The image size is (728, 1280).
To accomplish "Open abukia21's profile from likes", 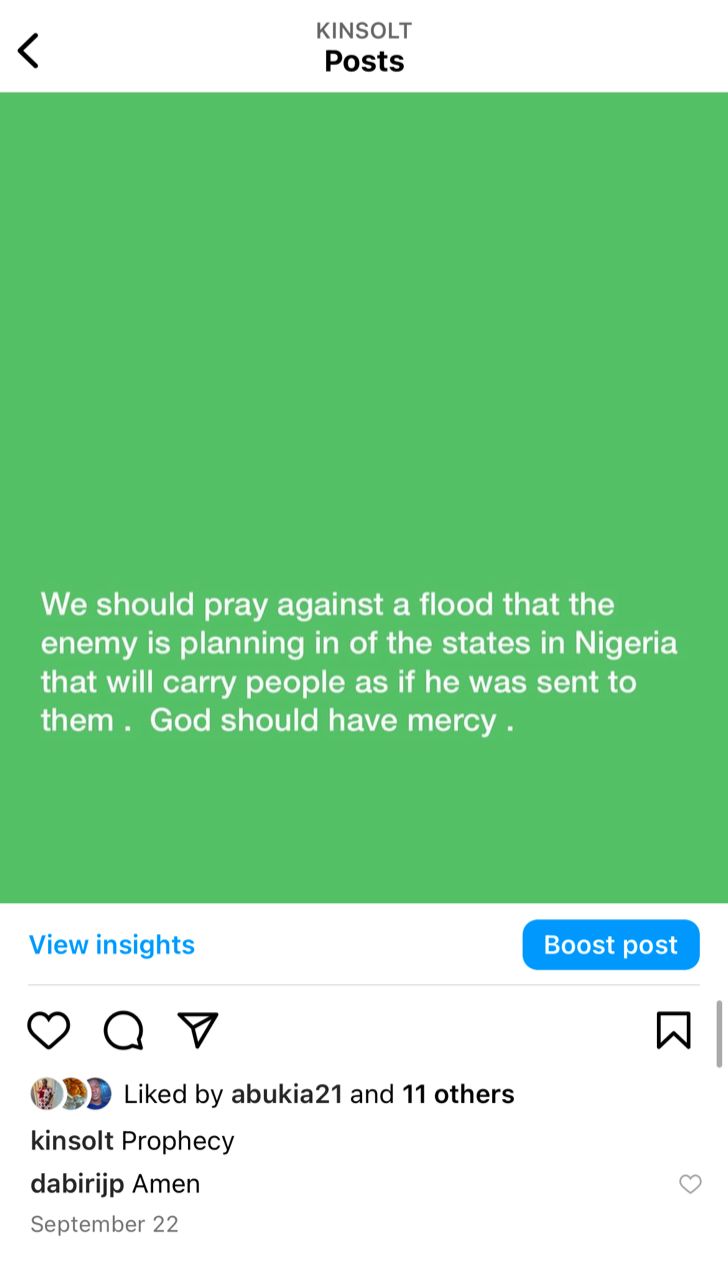I will 286,1094.
